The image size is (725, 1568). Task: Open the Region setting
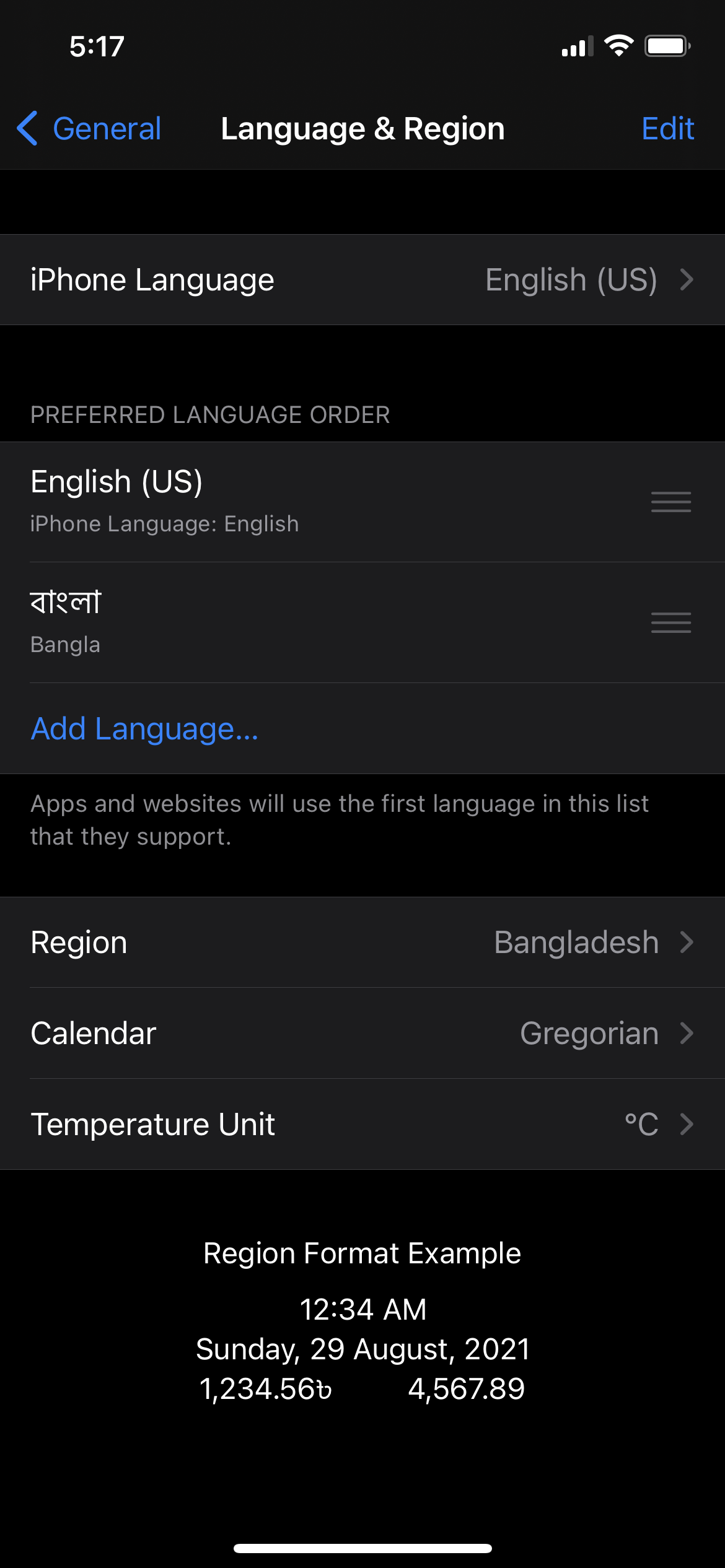click(x=362, y=943)
